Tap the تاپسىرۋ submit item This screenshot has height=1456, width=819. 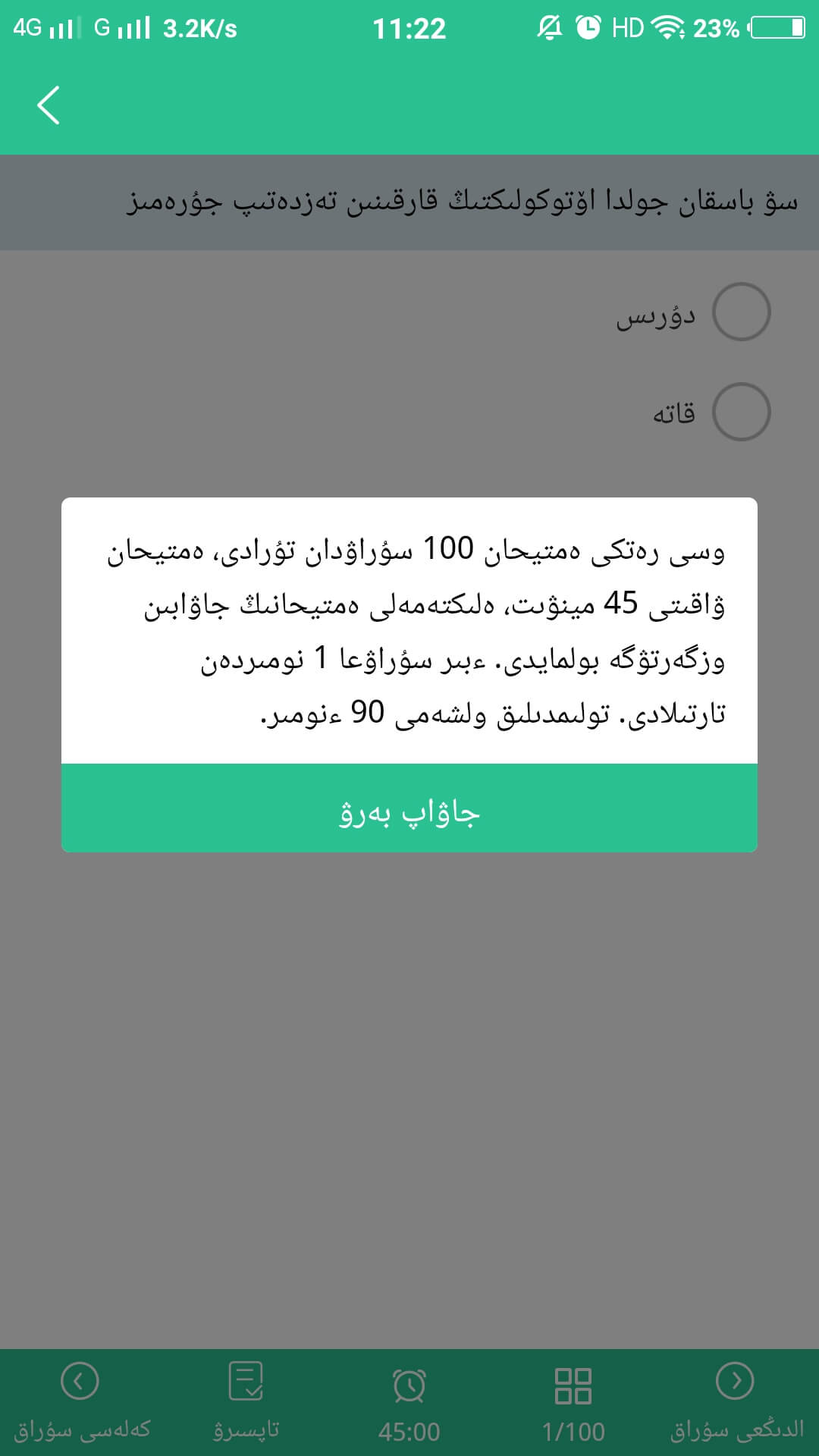[x=246, y=1402]
